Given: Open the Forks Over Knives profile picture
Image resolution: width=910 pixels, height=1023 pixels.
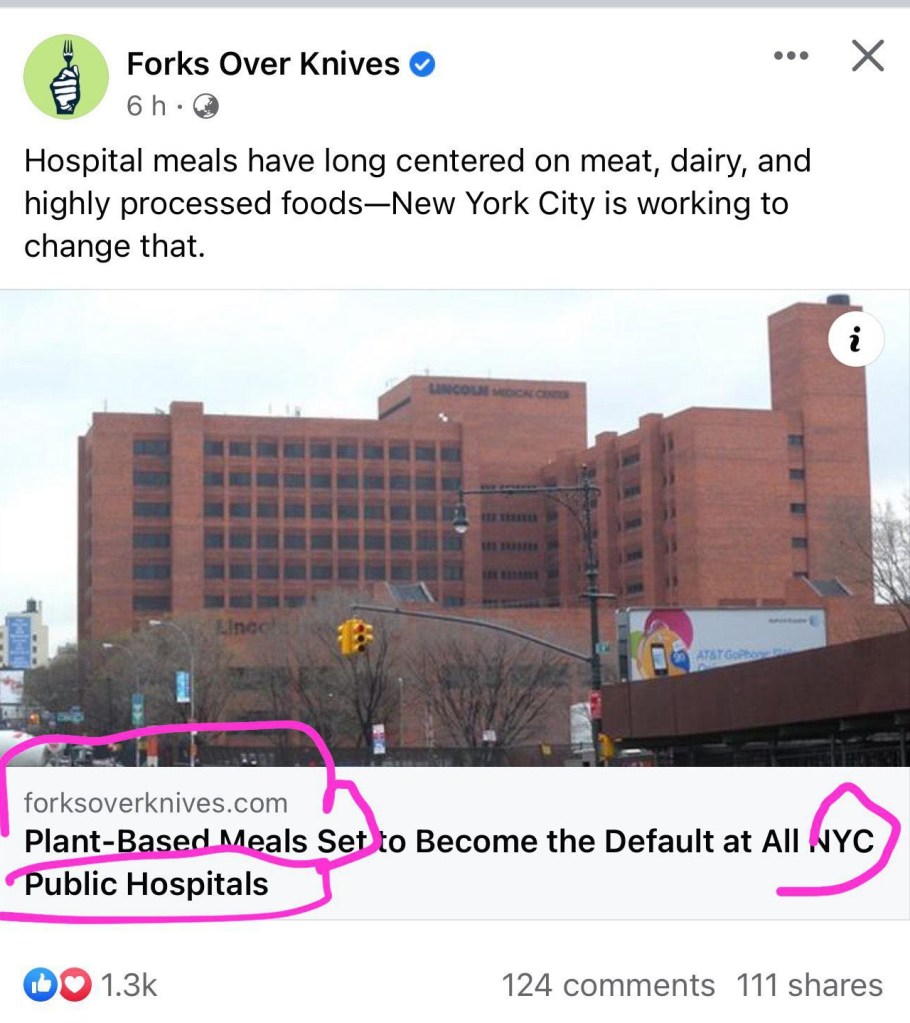Looking at the screenshot, I should [65, 77].
